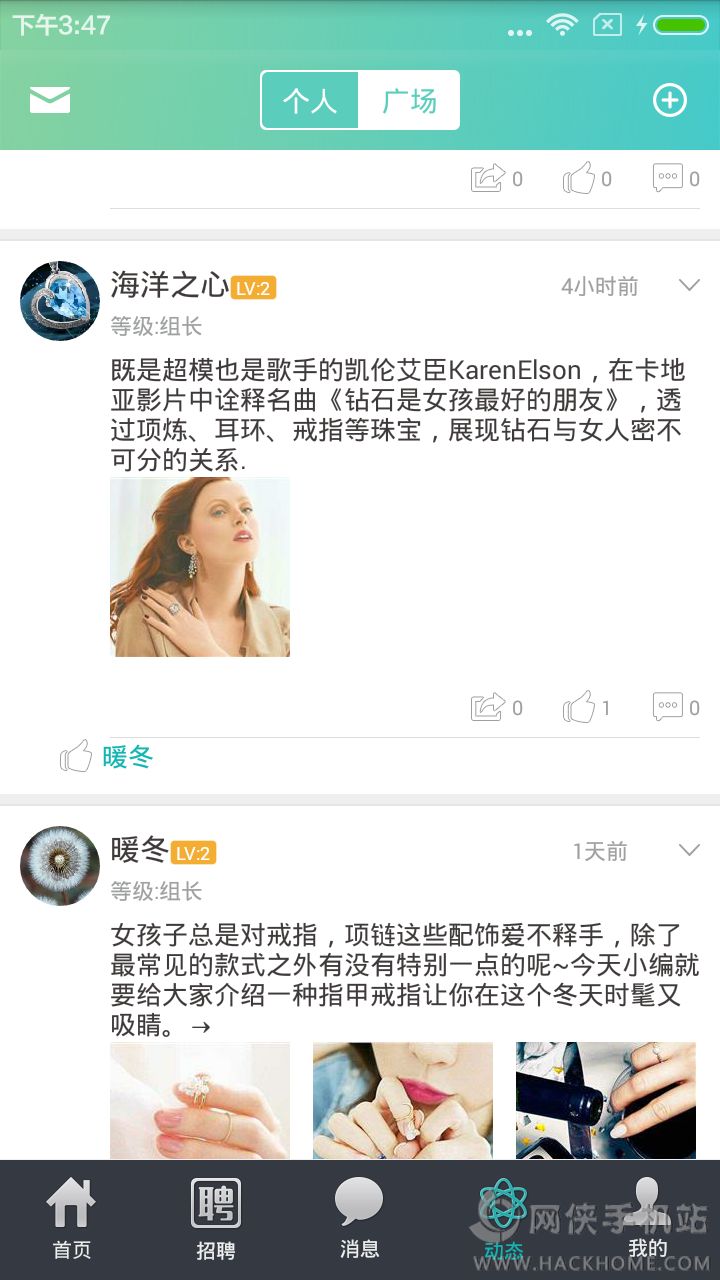The width and height of the screenshot is (720, 1280).
Task: Like 海洋之心's post
Action: click(586, 708)
